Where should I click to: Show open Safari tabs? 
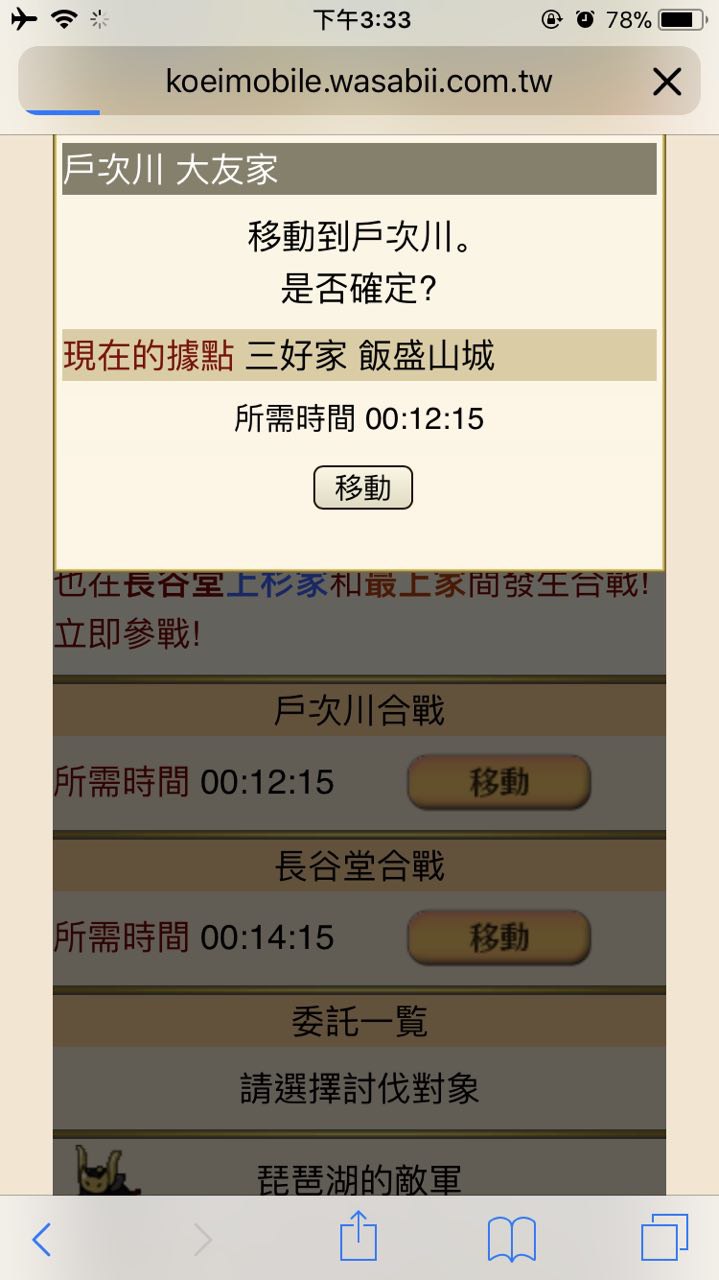point(665,1238)
